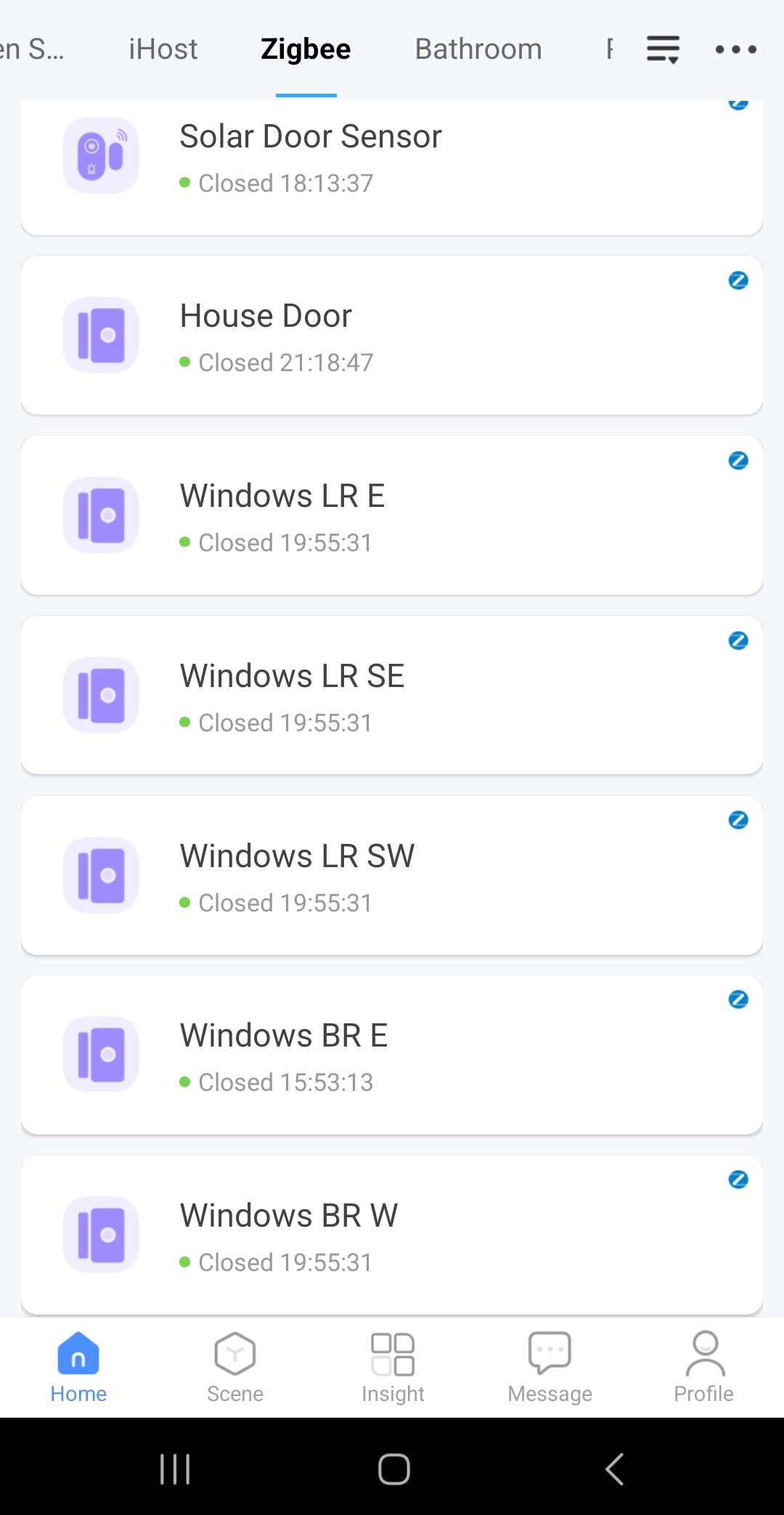
Task: Switch to the Bathroom tab
Action: pos(478,49)
